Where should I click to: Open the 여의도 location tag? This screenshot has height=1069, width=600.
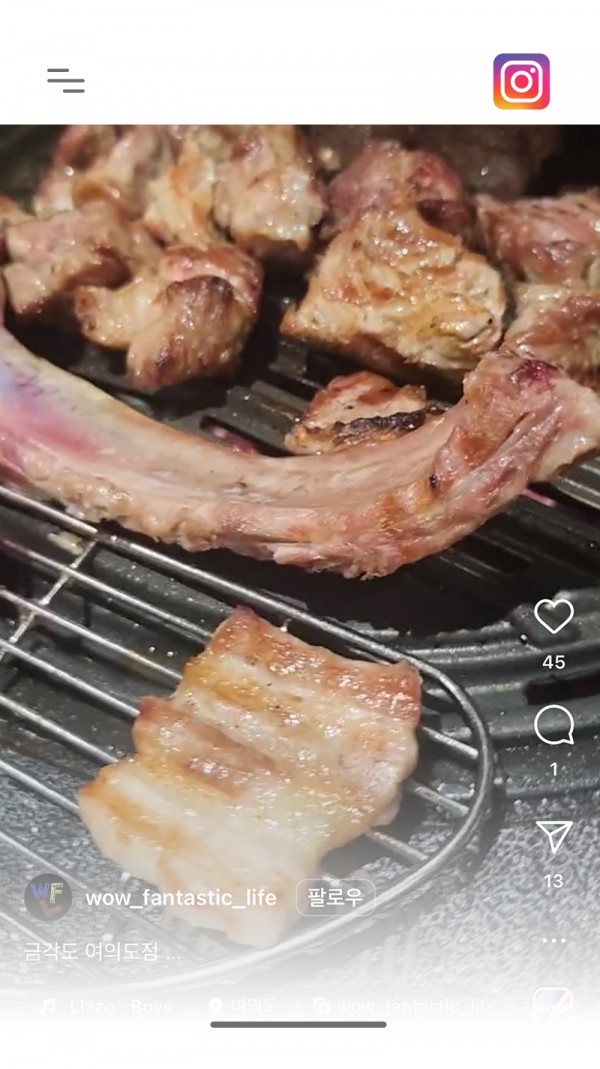243,1006
